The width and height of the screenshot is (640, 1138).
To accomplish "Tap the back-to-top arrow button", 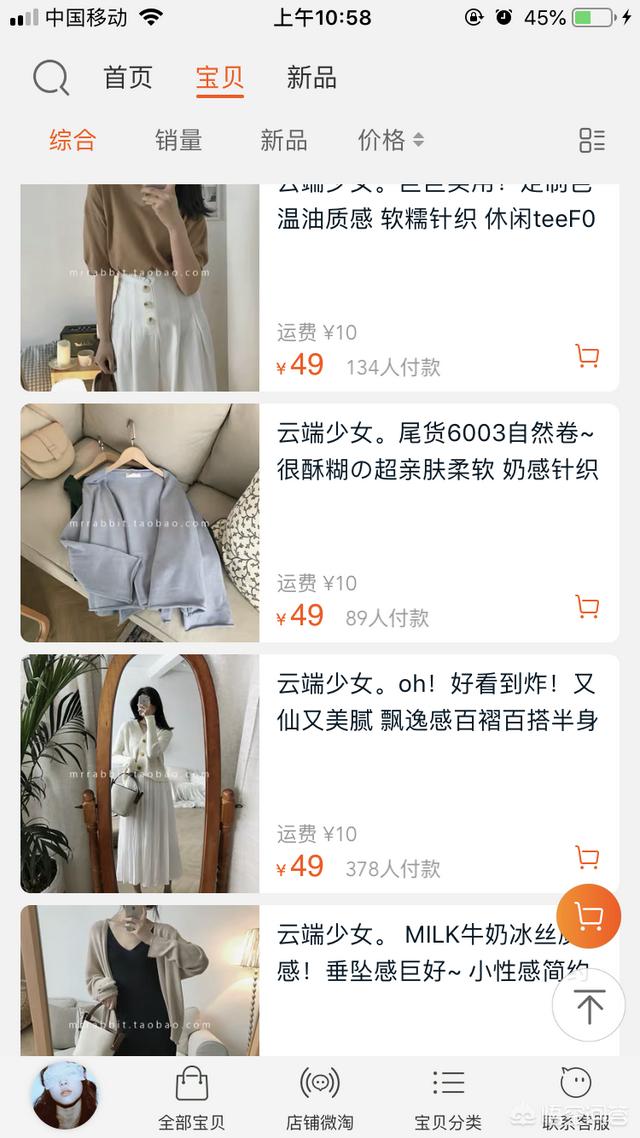I will (x=588, y=1005).
